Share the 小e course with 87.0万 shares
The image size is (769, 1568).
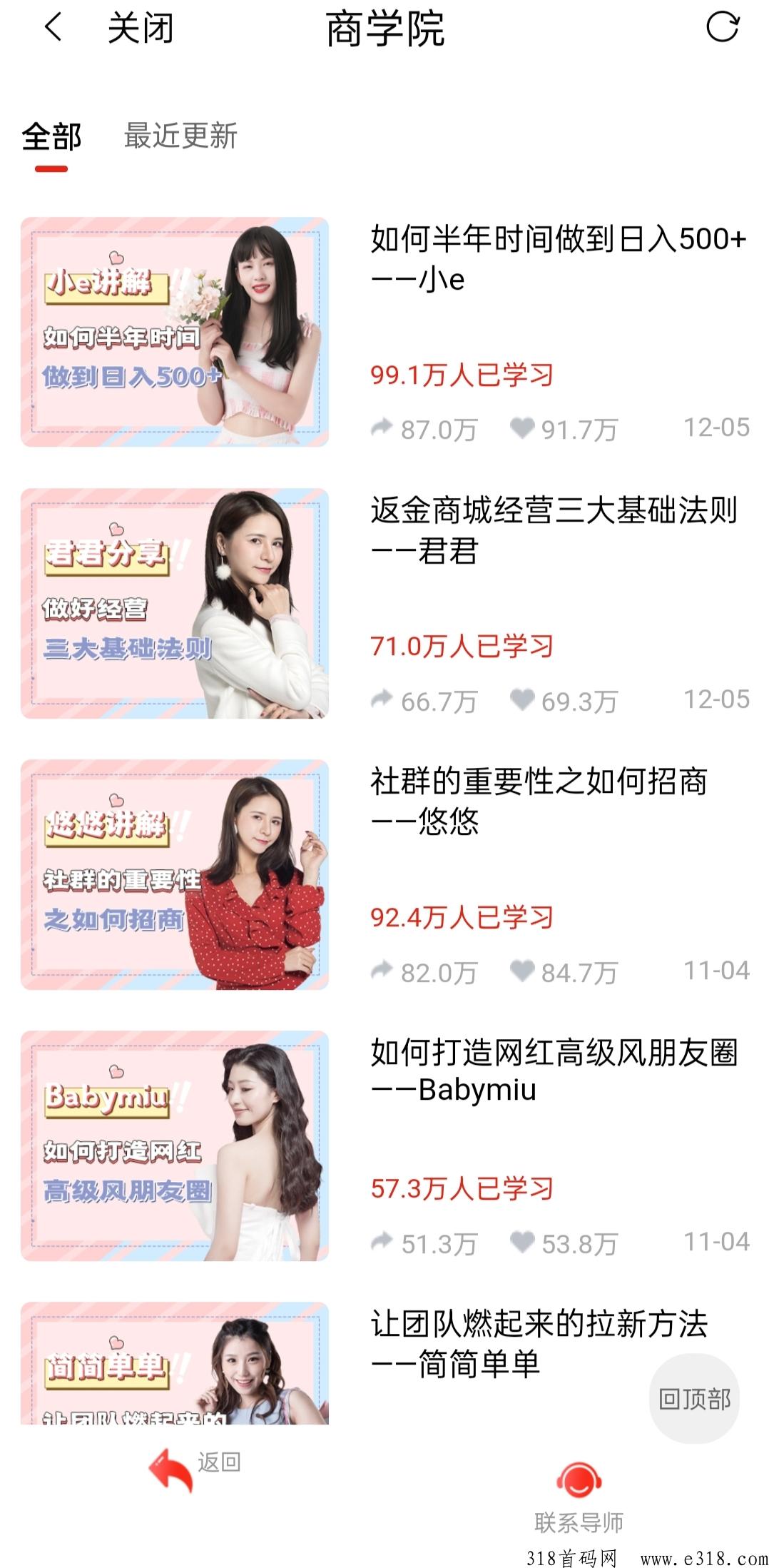click(x=424, y=429)
